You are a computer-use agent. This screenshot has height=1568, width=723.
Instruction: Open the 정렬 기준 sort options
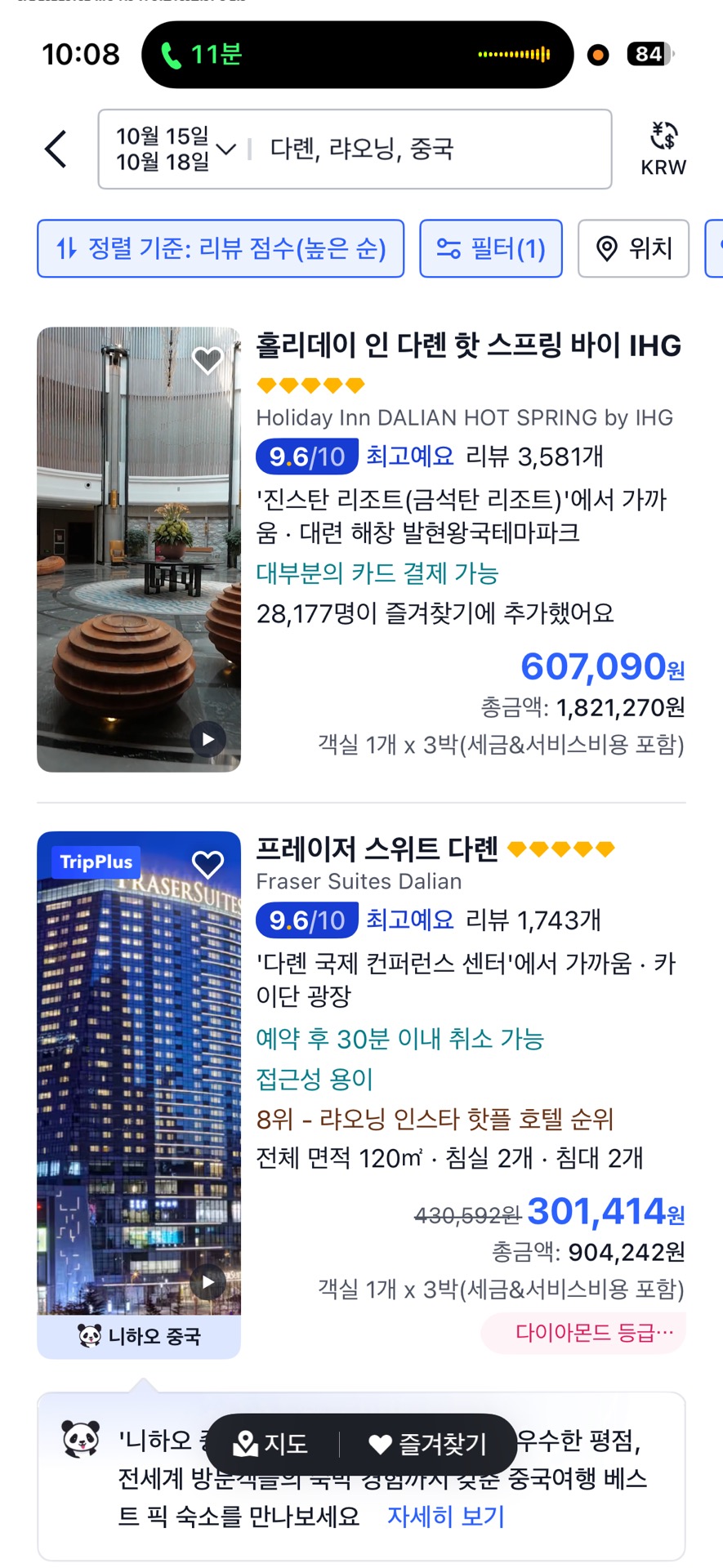click(221, 248)
